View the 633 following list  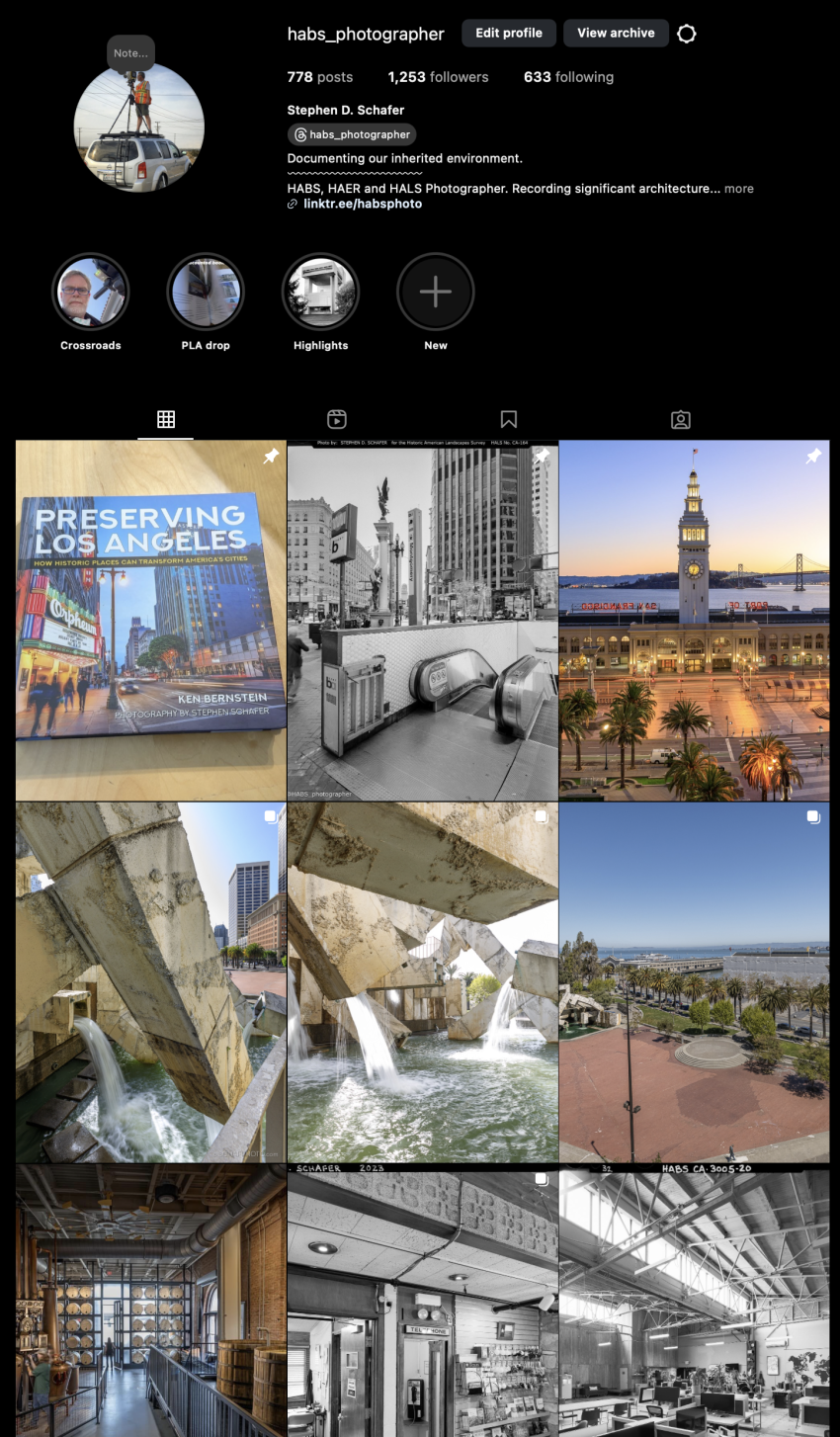pos(568,77)
